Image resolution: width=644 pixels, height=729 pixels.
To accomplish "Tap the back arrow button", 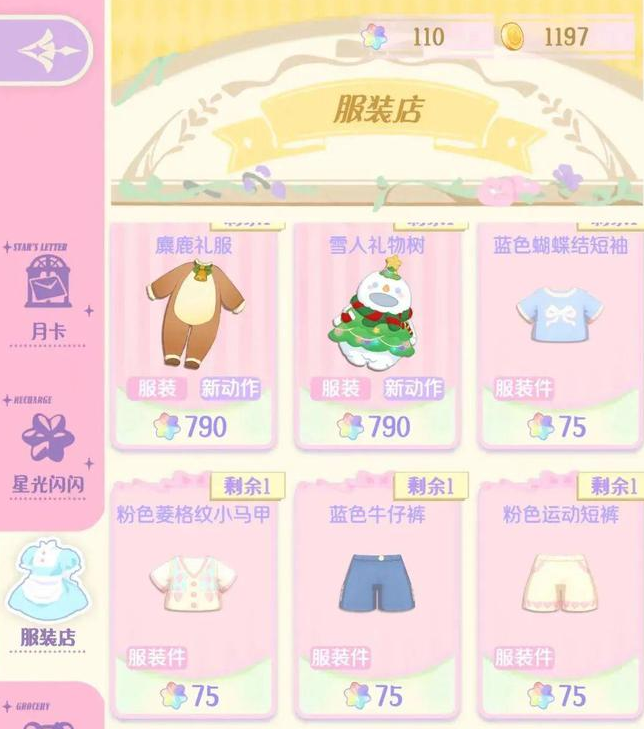I will click(47, 49).
